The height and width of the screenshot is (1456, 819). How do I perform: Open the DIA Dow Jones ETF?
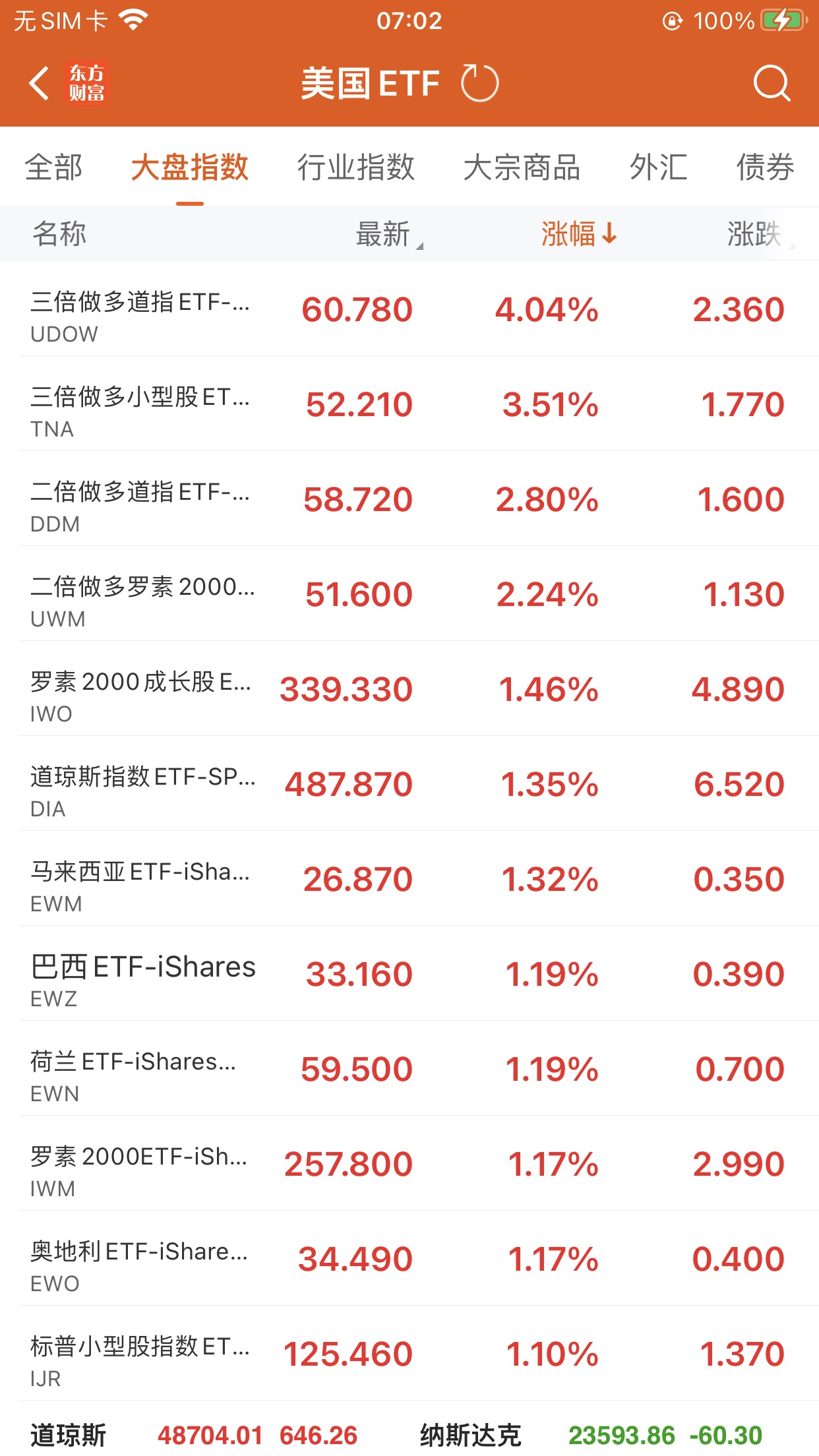click(409, 785)
